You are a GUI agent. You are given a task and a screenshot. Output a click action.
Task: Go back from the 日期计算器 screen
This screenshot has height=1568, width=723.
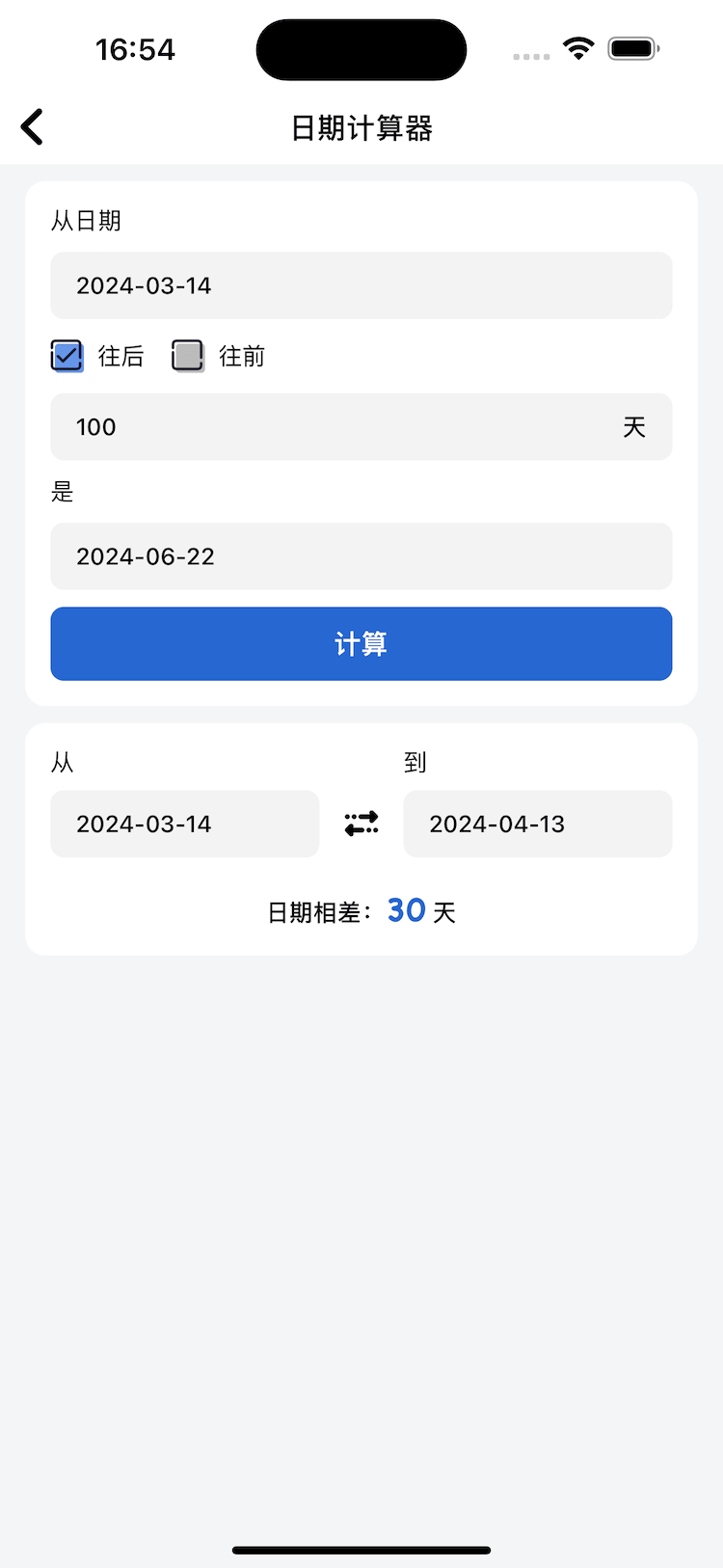32,127
